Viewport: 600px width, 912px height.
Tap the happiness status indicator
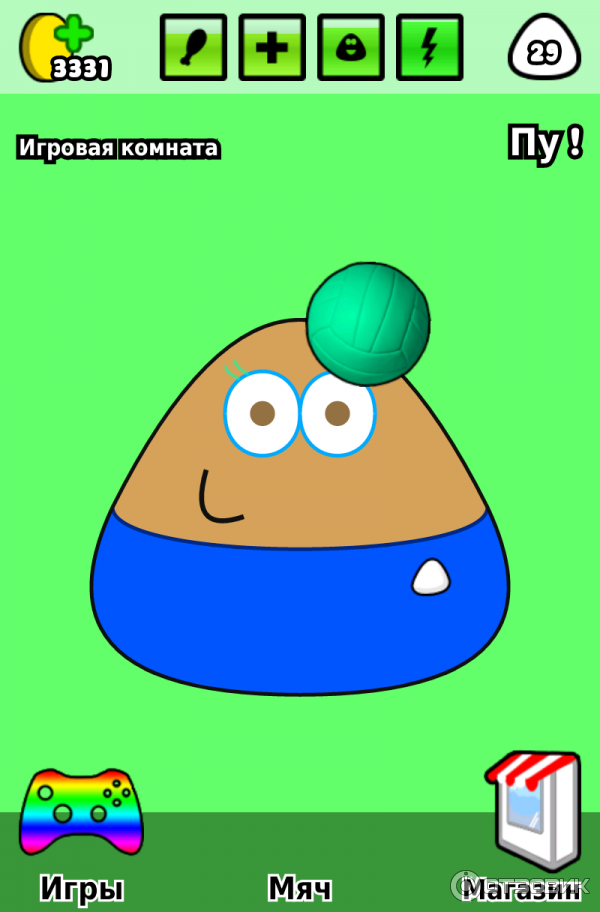(351, 48)
